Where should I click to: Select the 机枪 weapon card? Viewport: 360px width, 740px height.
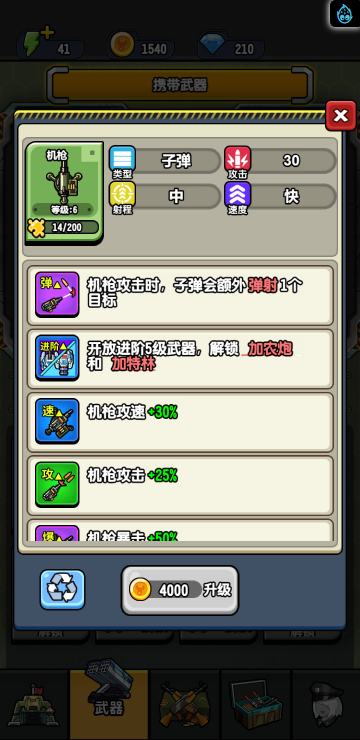(x=64, y=193)
